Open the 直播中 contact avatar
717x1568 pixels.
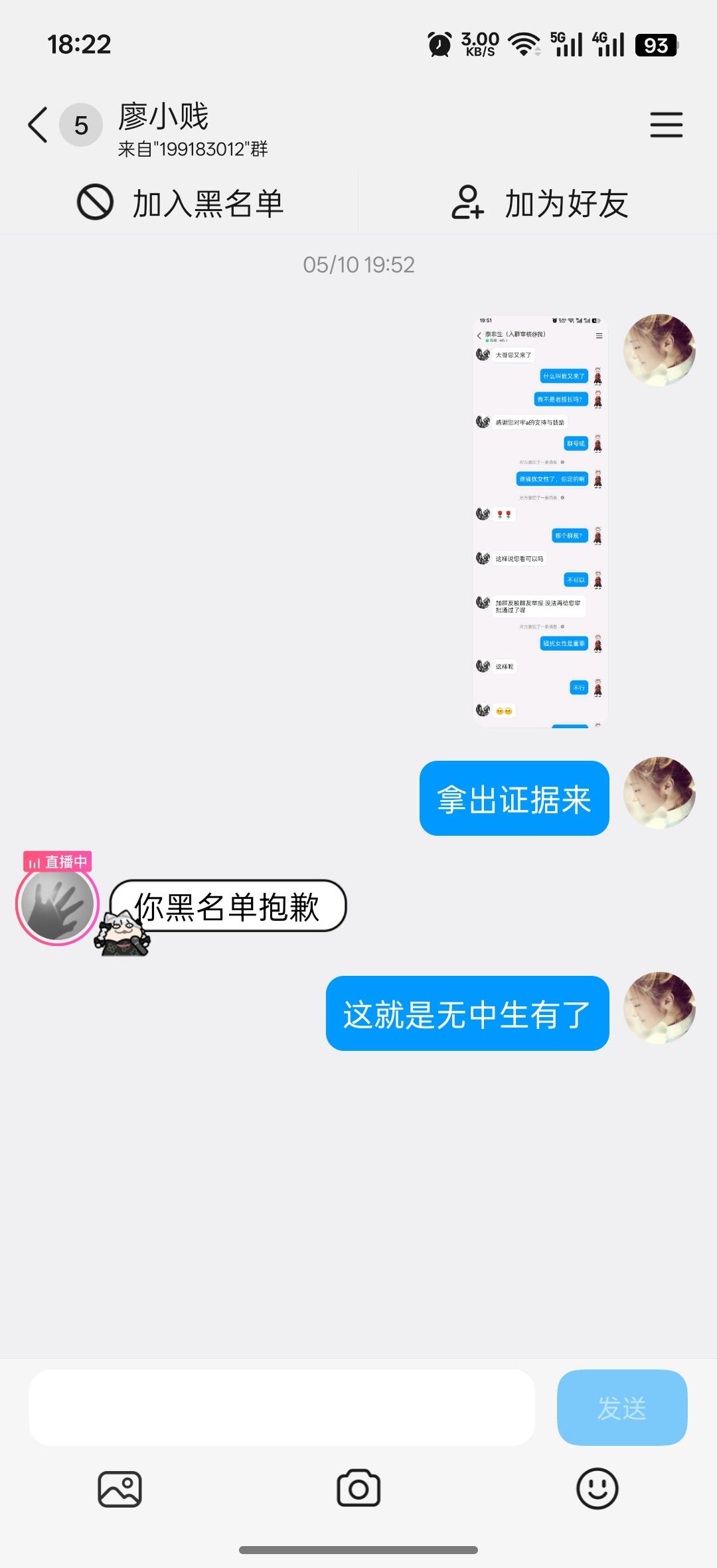pos(57,903)
